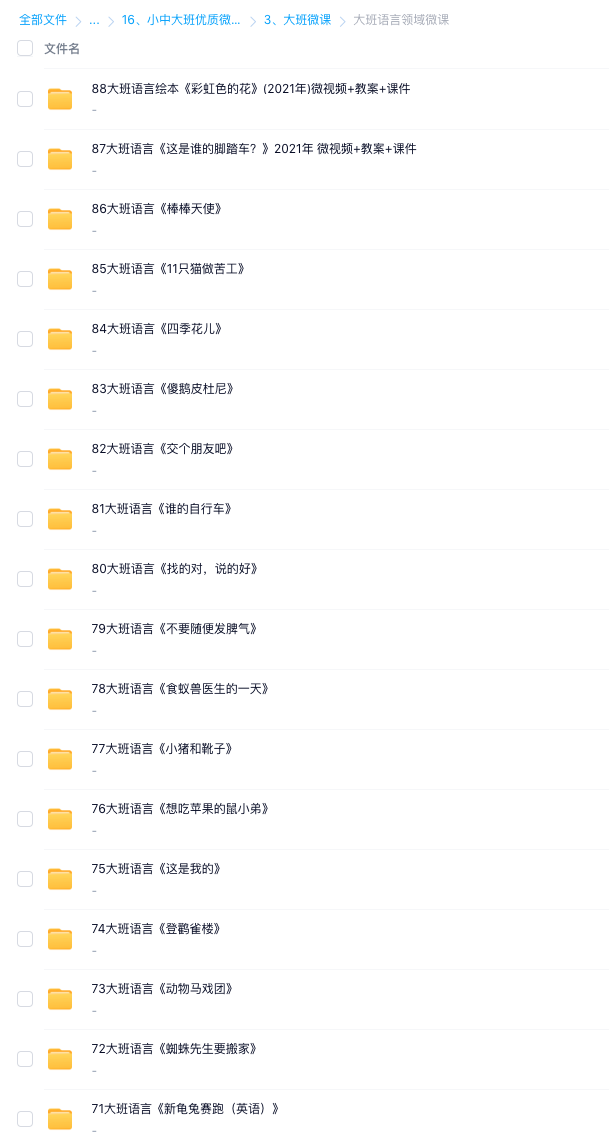Mark the checkbox for 78大班语言《食蚁兽医生的一天》
The image size is (609, 1145).
[25, 699]
